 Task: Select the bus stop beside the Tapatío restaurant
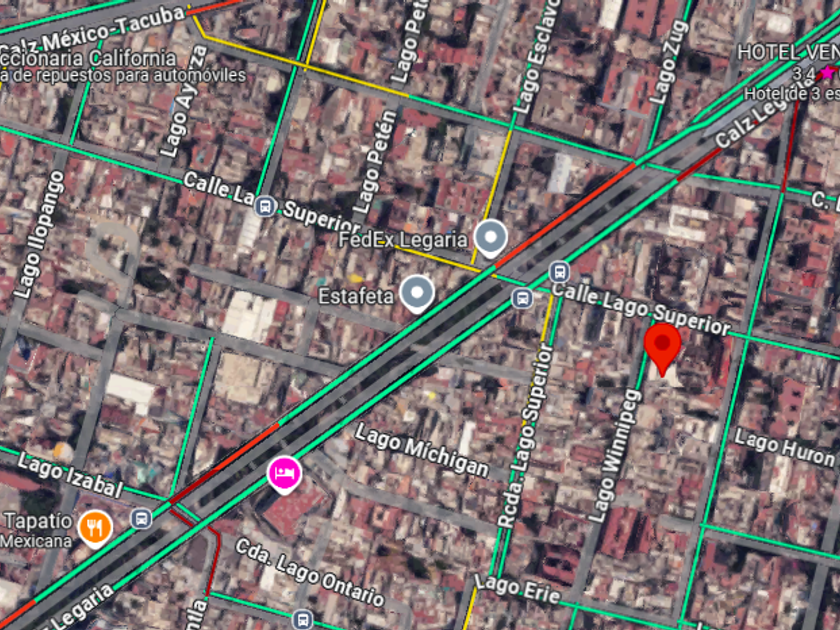tap(141, 518)
